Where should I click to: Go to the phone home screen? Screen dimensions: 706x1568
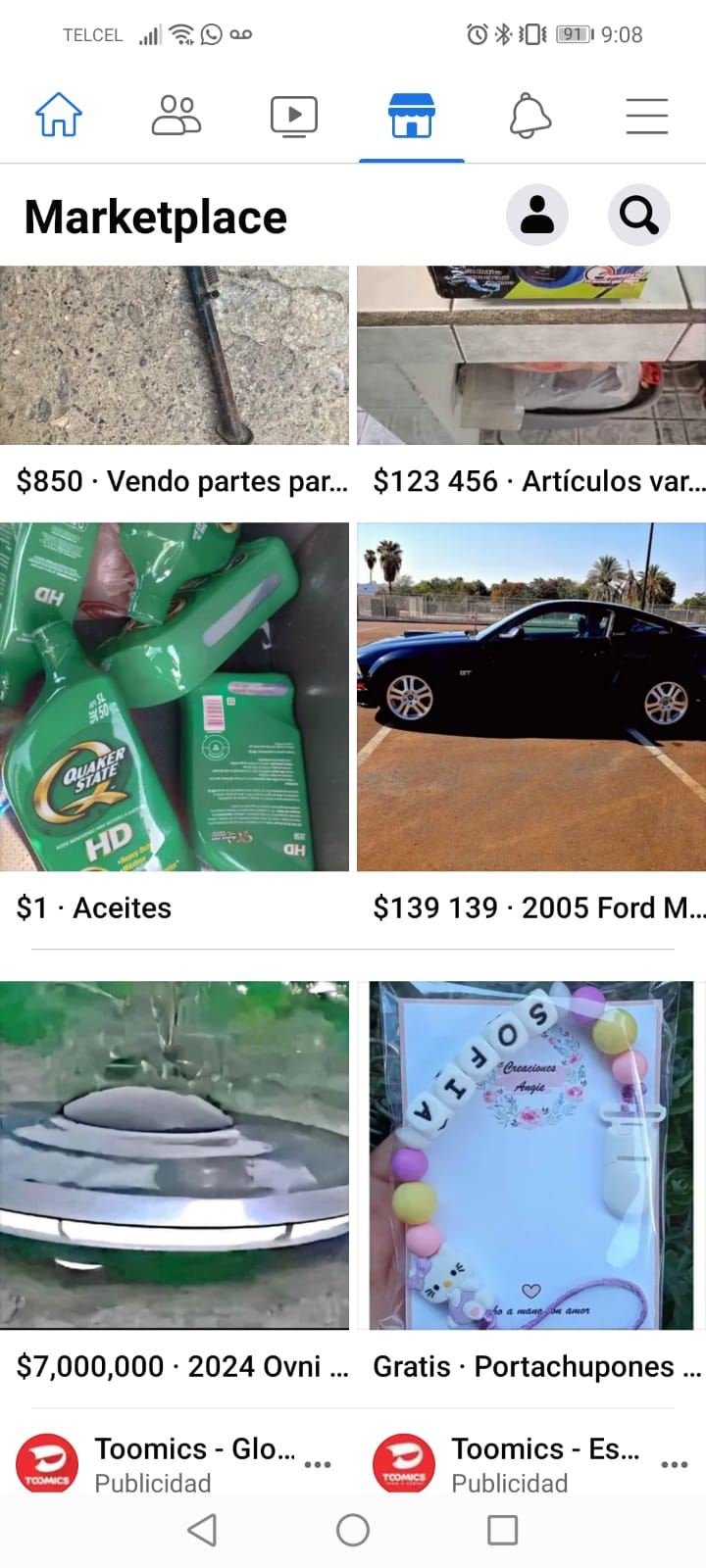coord(353,1530)
